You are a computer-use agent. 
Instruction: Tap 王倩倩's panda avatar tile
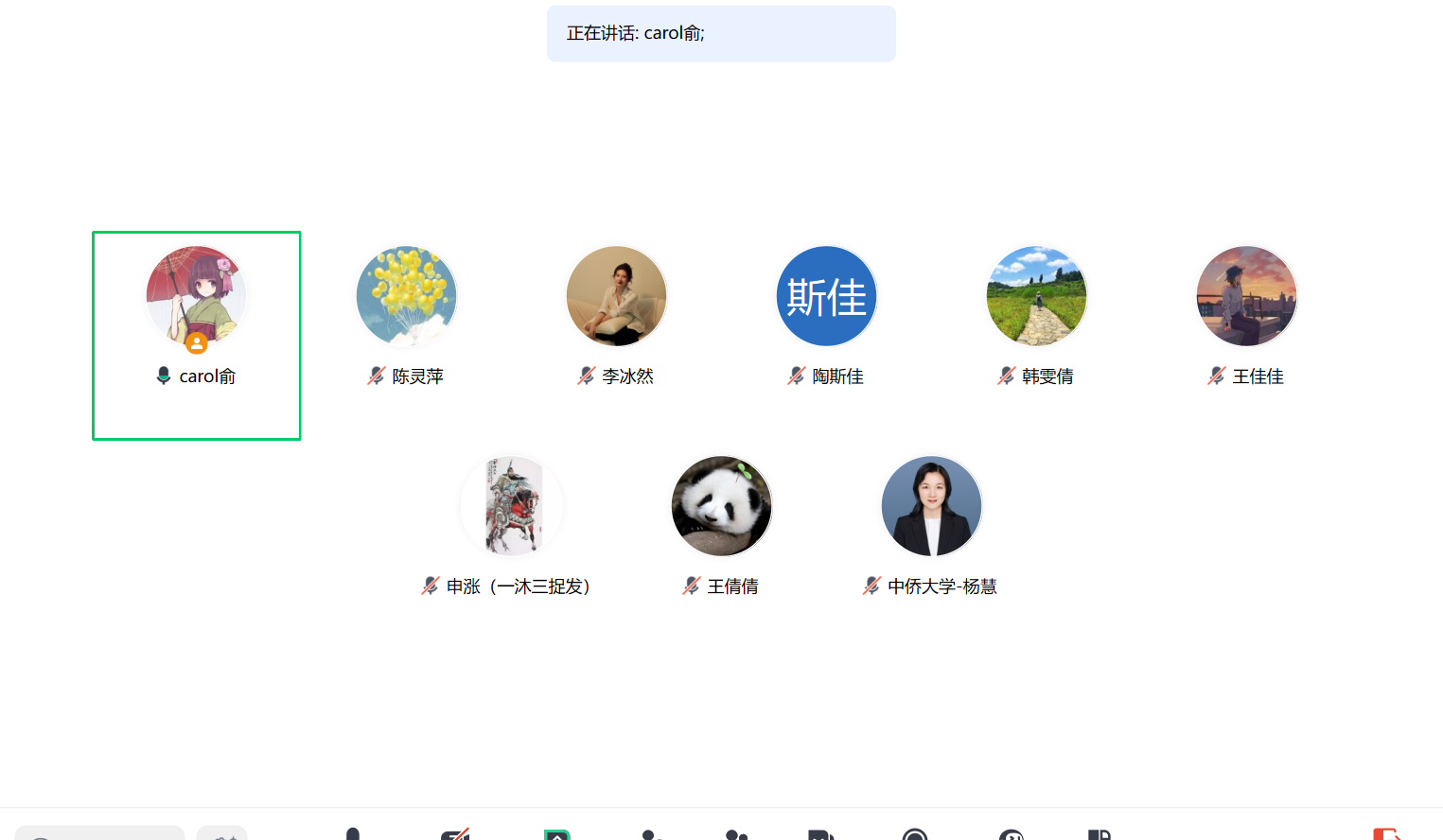722,507
